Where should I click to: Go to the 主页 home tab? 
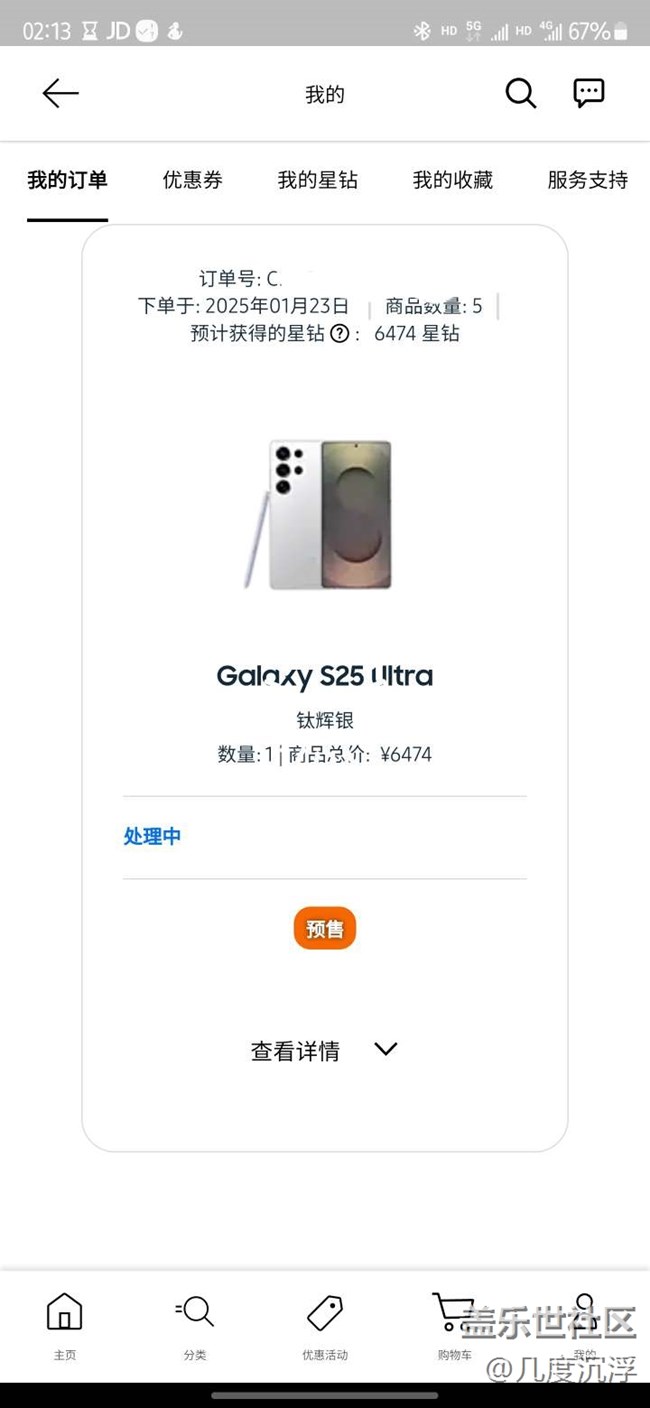click(65, 1326)
